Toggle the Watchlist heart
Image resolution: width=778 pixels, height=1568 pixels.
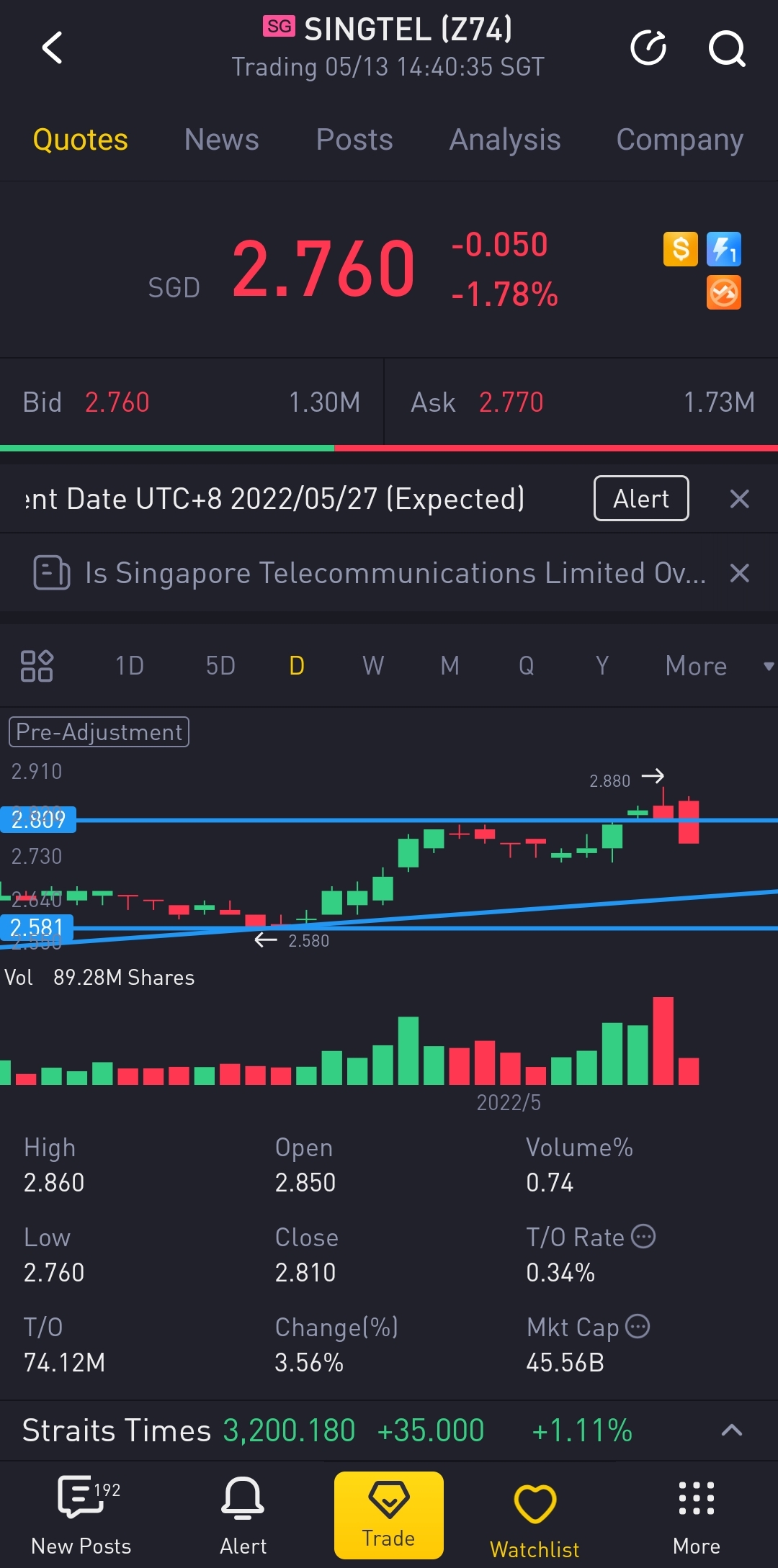pyautogui.click(x=535, y=1515)
